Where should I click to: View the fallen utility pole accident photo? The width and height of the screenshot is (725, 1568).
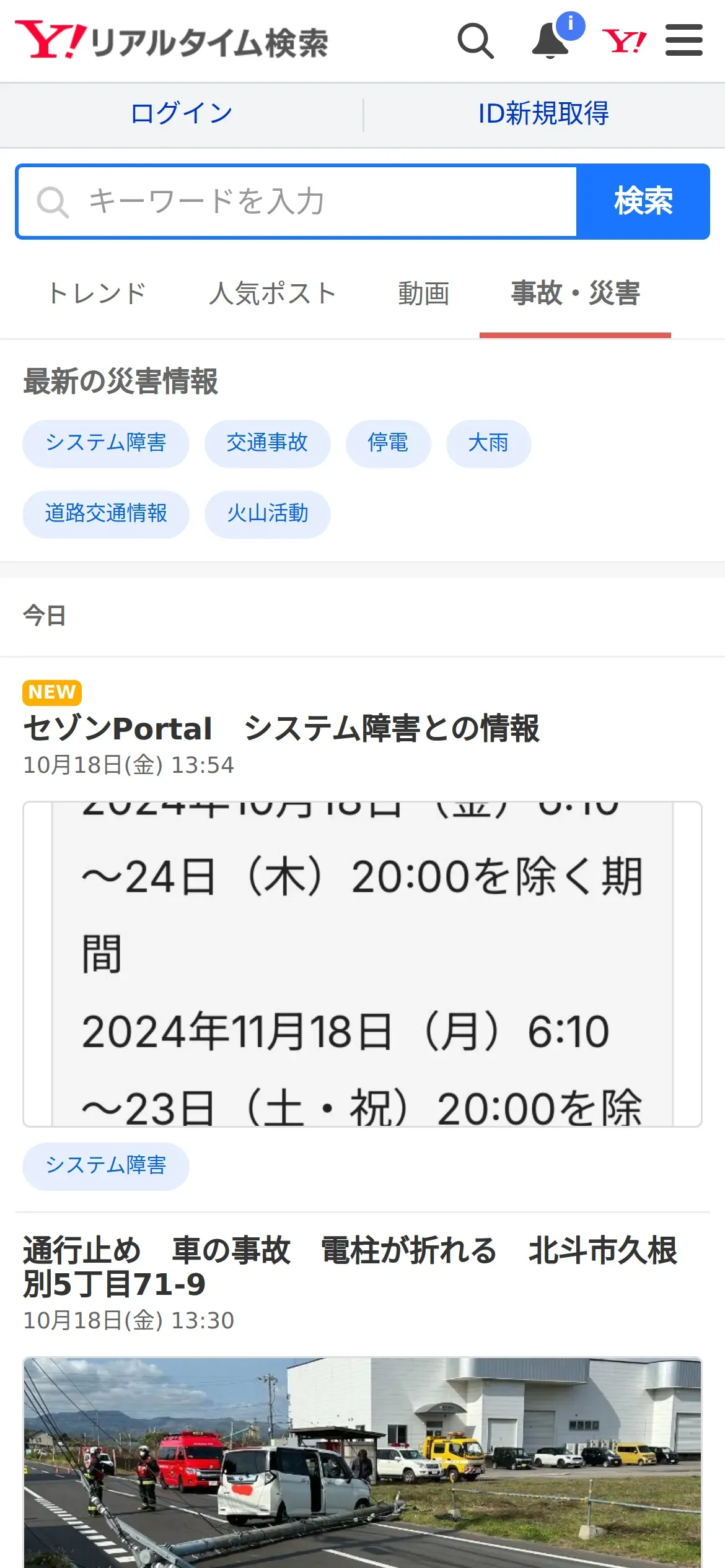[x=362, y=1462]
